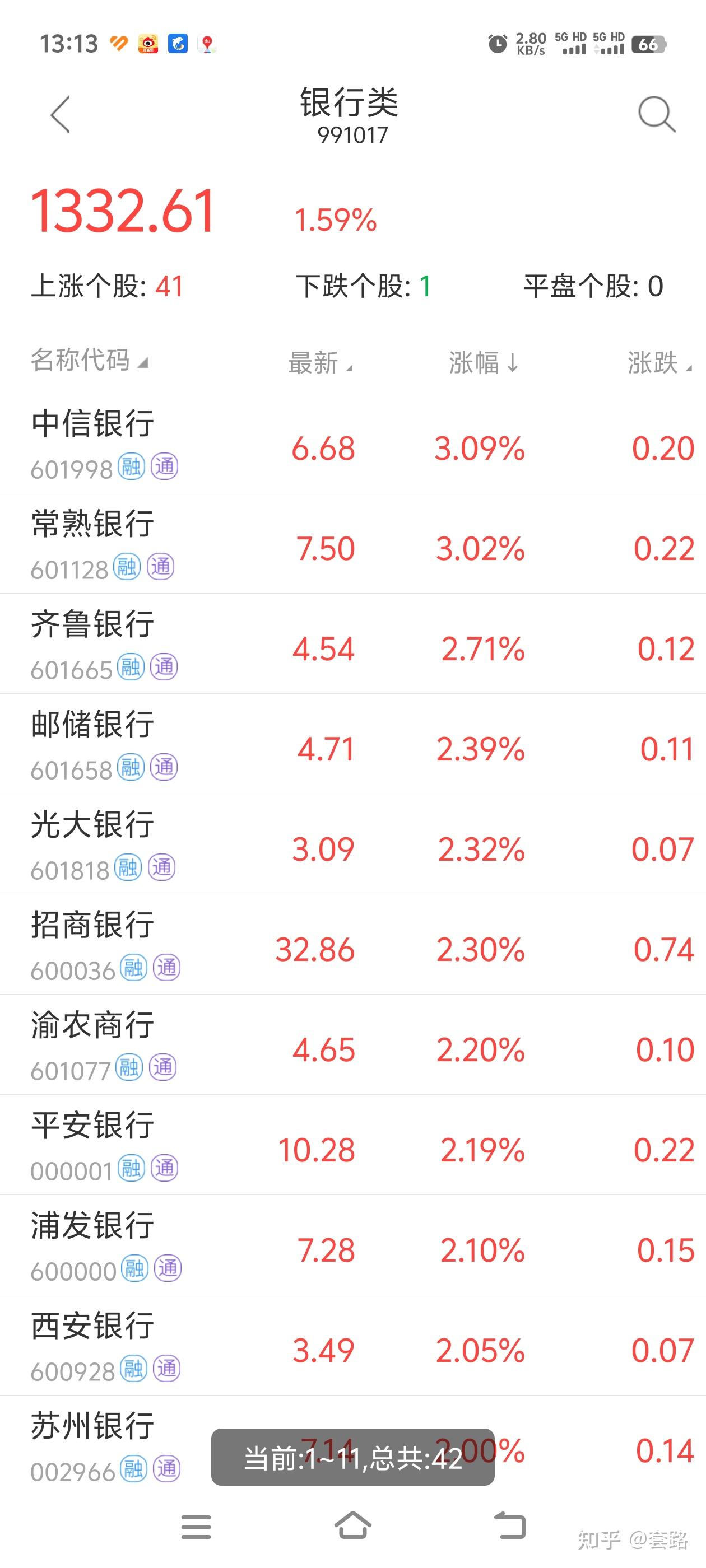This screenshot has width=706, height=1568.
Task: Tap the system home button
Action: 352,1525
